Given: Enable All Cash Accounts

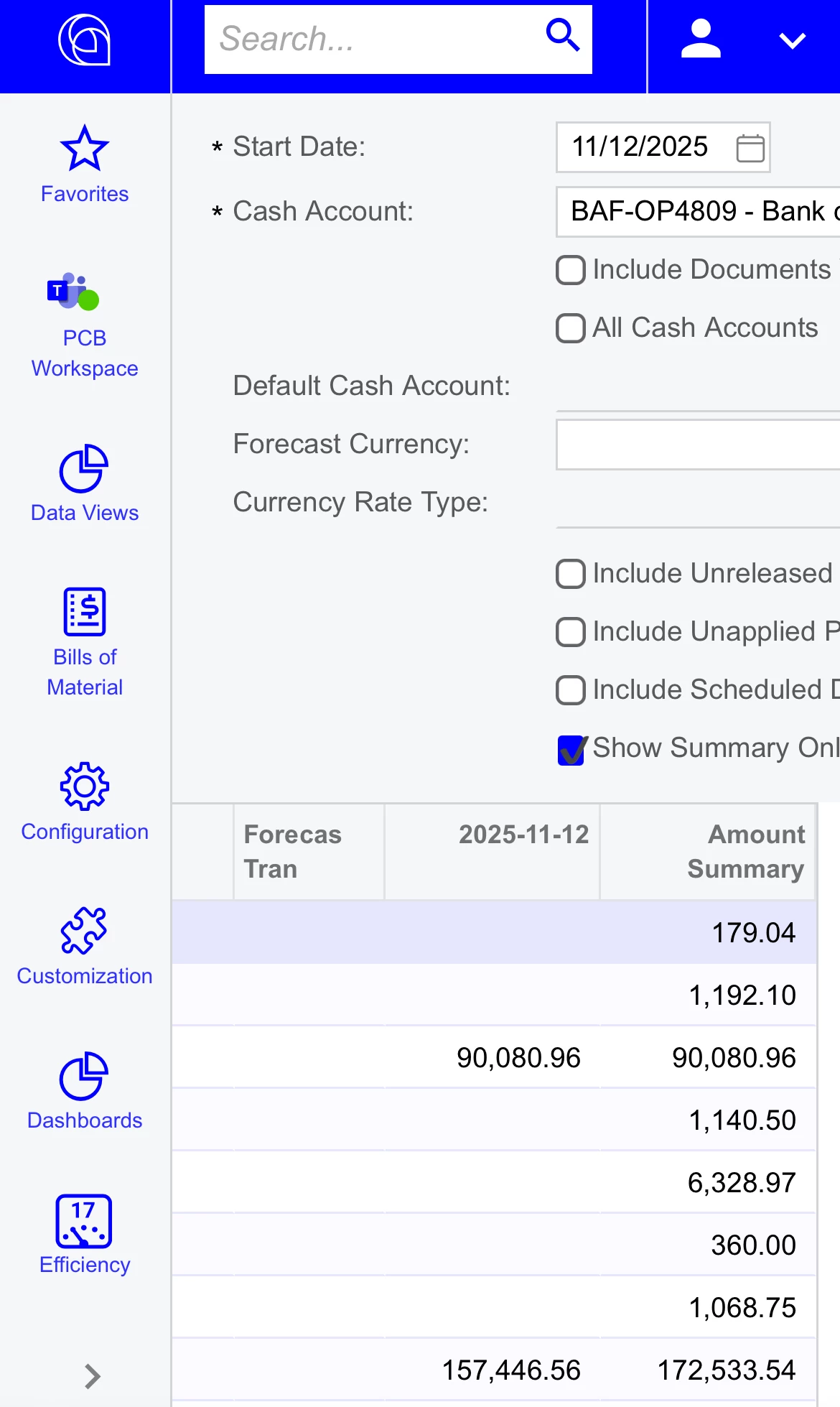Looking at the screenshot, I should pyautogui.click(x=571, y=328).
